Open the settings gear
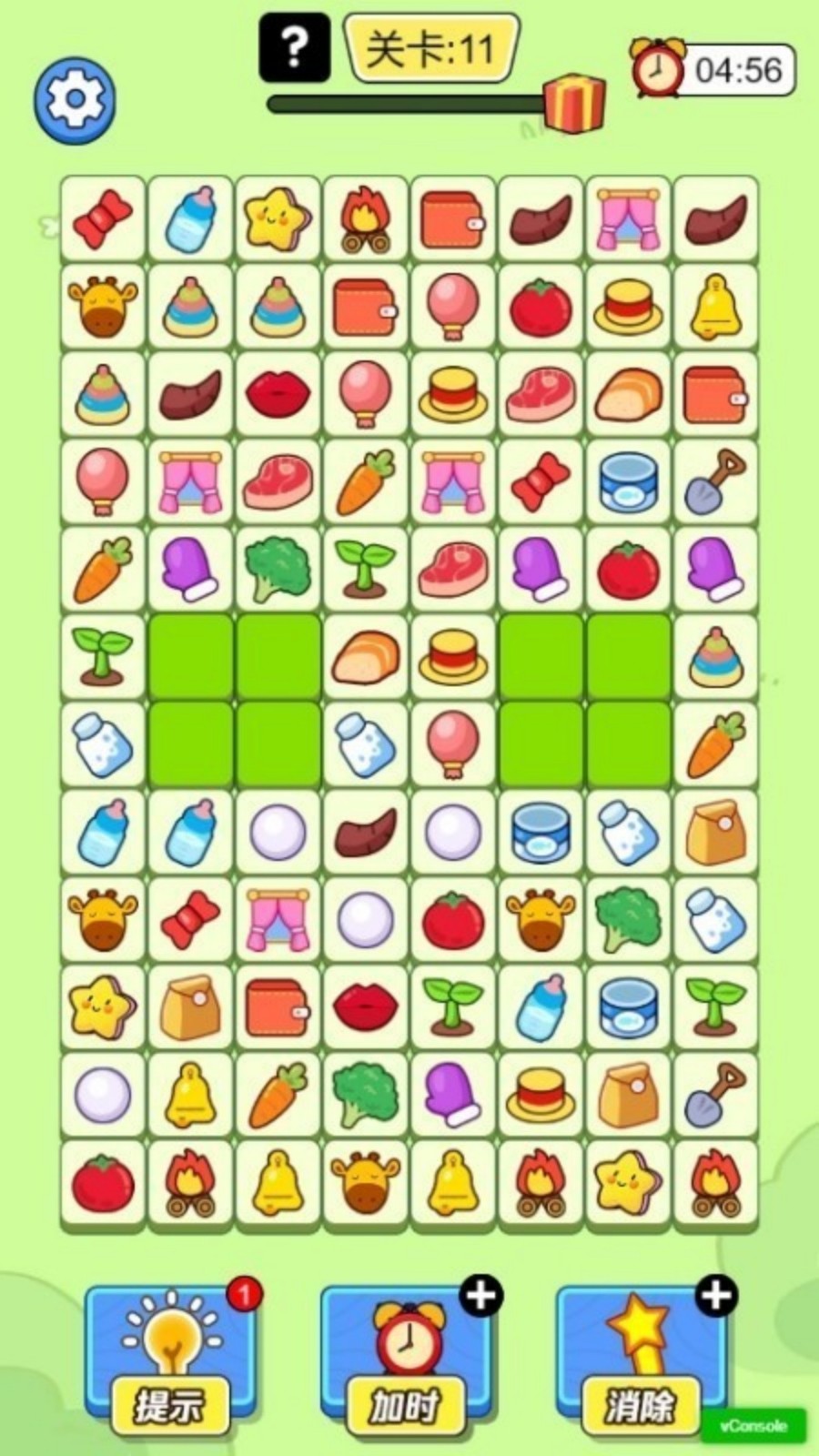 point(75,99)
